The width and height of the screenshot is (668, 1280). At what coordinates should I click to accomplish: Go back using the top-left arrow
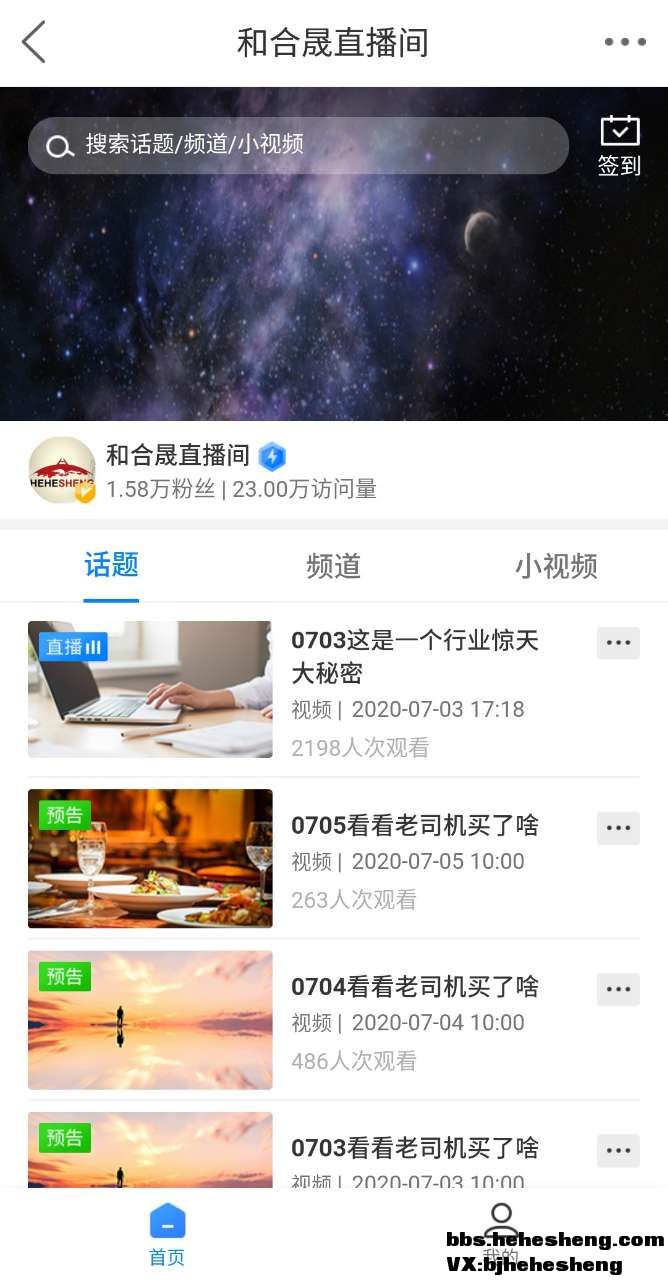coord(34,43)
